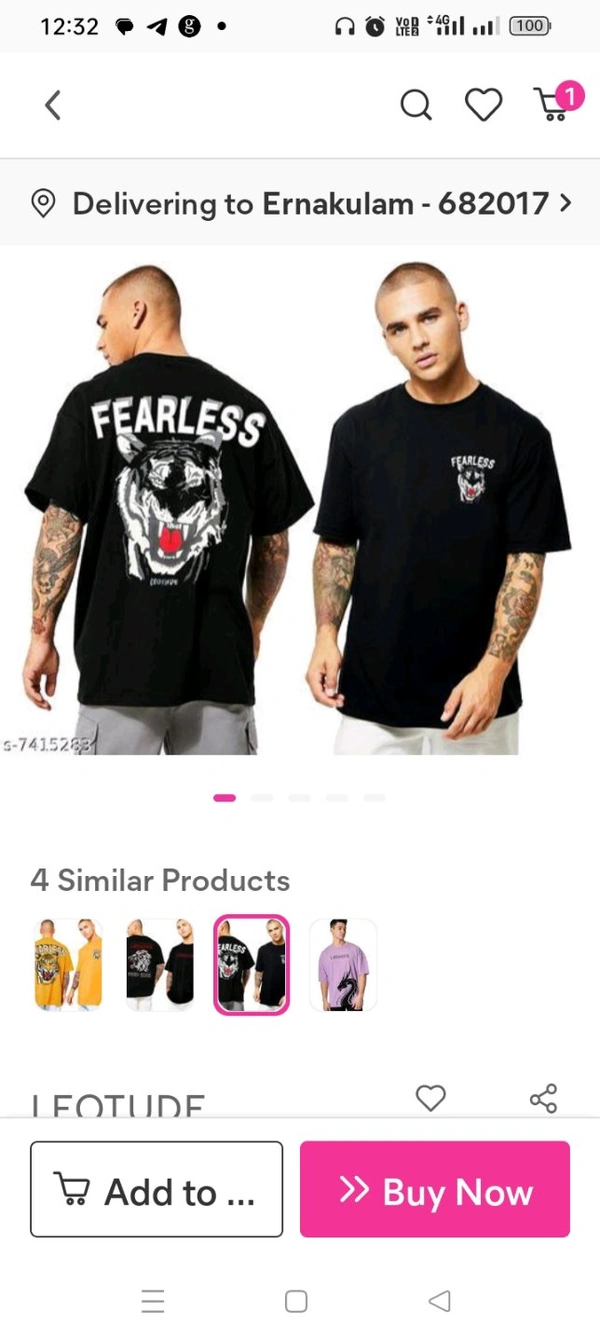Go to system home screen
The width and height of the screenshot is (600, 1342).
point(296,1300)
